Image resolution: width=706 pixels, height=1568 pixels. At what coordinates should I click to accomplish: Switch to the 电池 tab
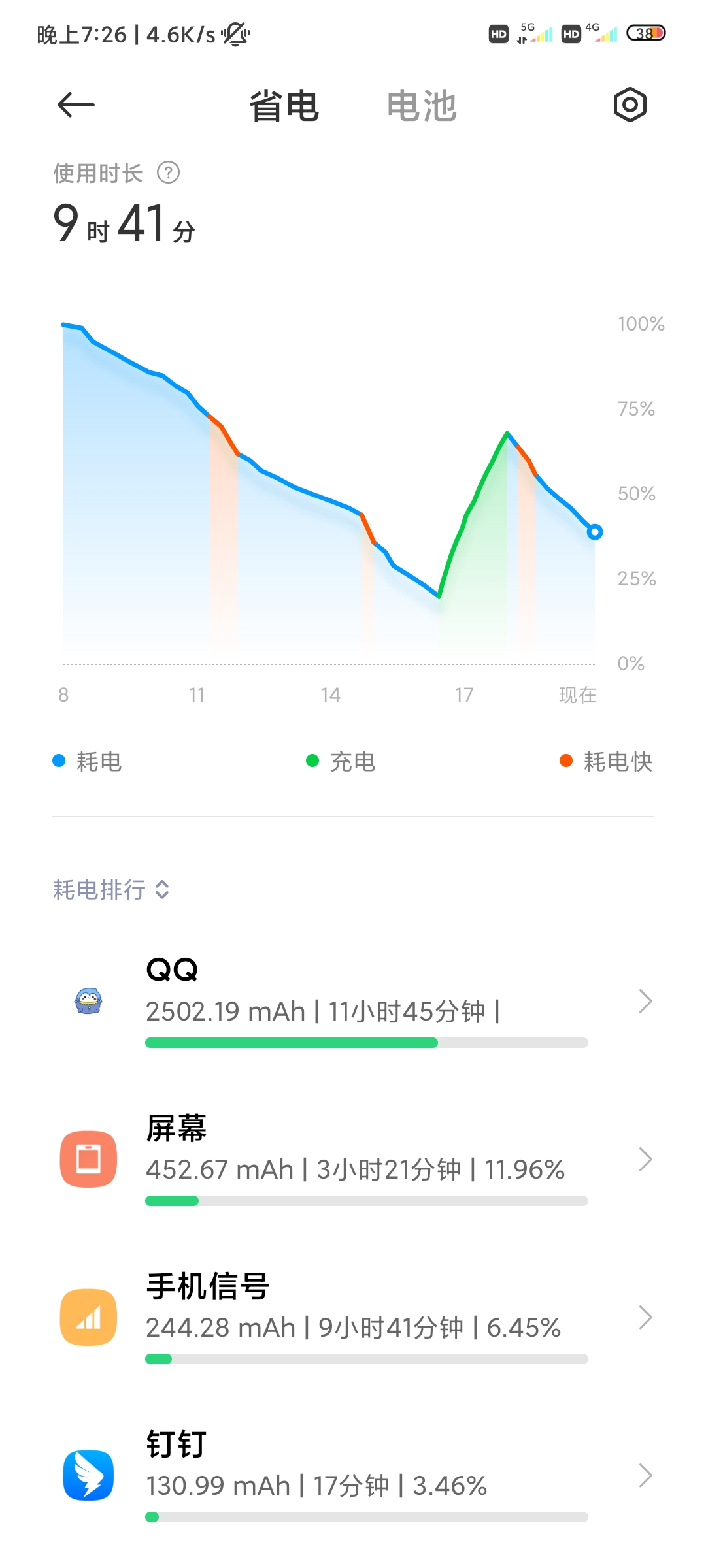coord(422,106)
